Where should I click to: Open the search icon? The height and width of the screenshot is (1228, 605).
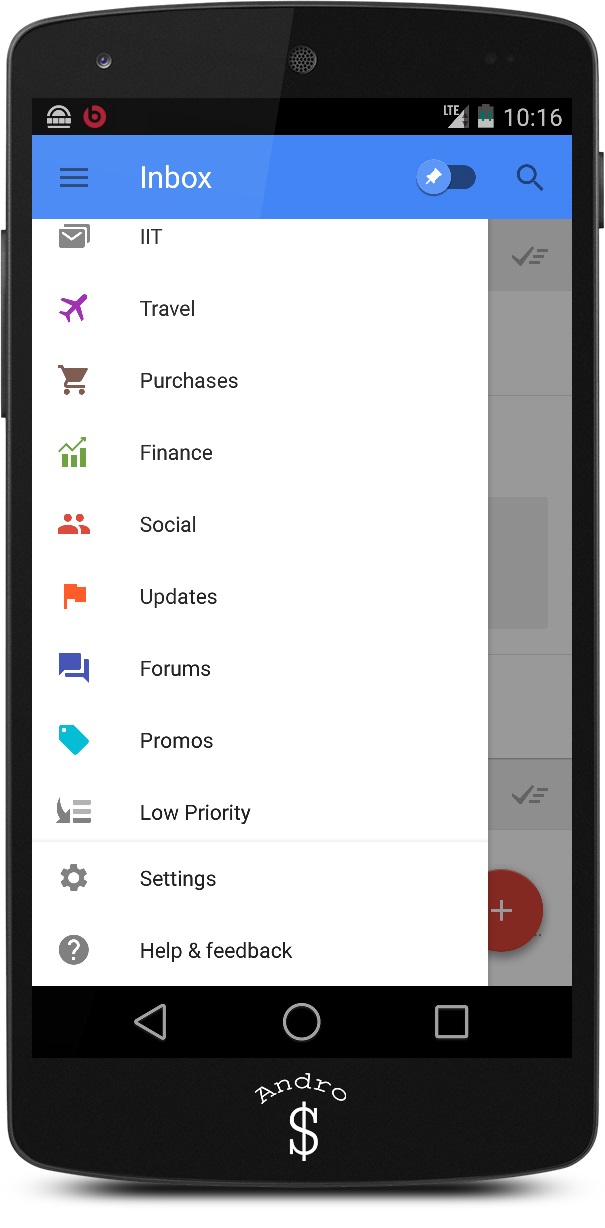pos(529,178)
